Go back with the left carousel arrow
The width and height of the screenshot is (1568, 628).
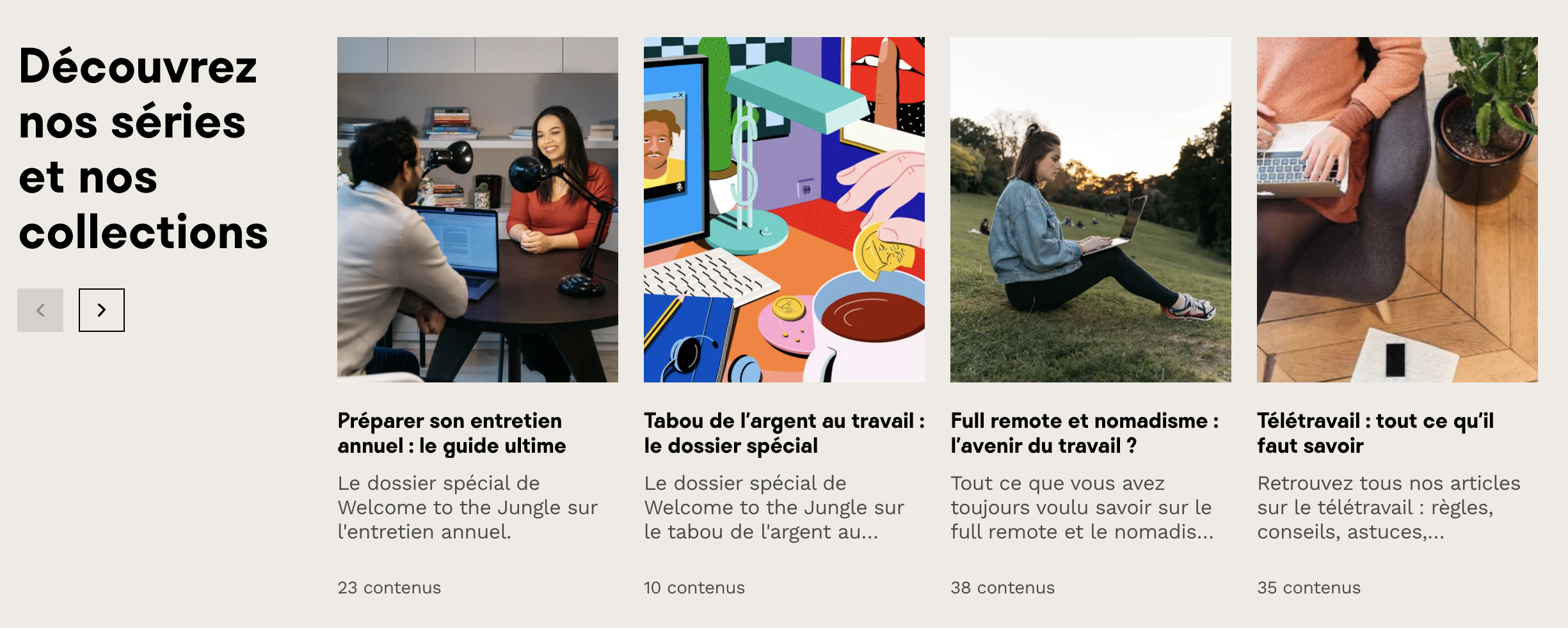click(x=40, y=310)
